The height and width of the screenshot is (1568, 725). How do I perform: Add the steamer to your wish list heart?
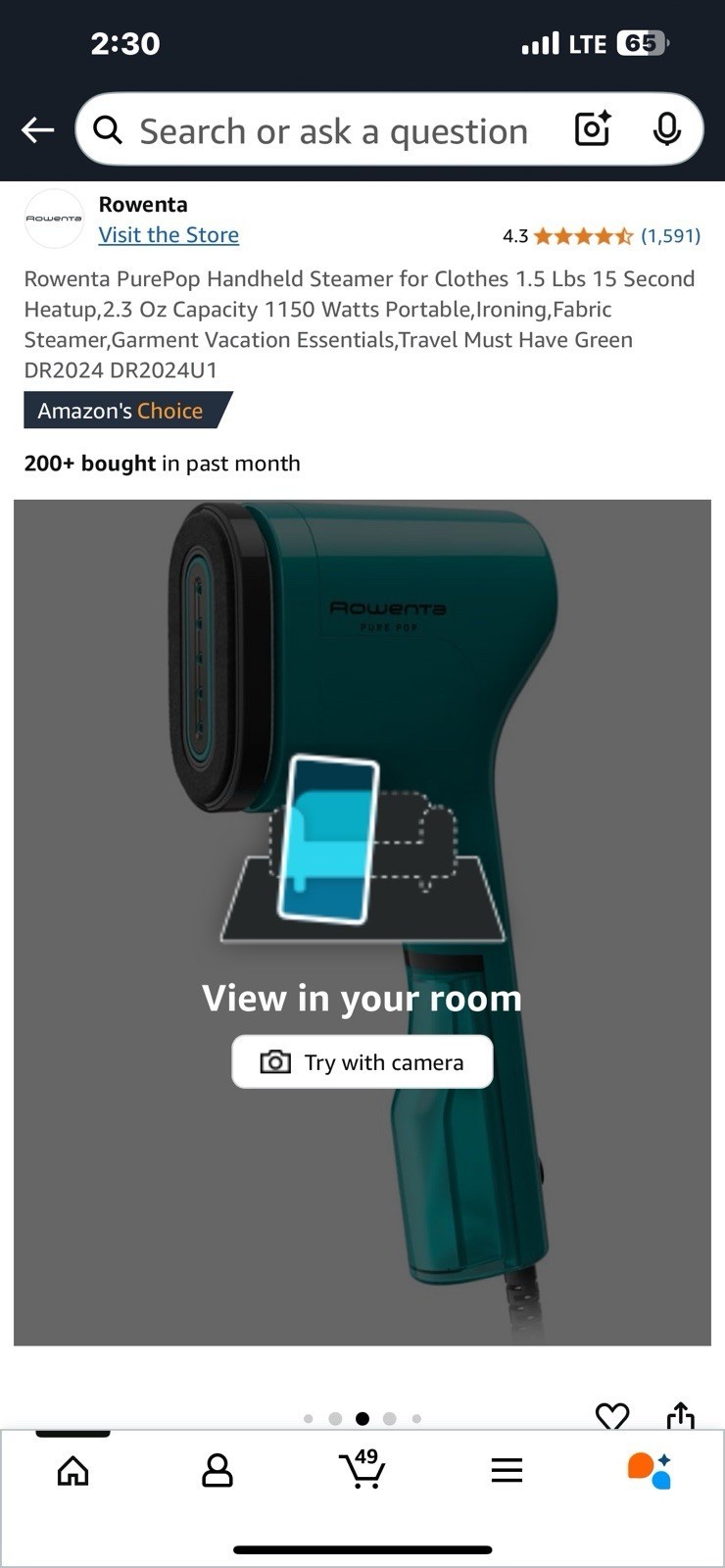pyautogui.click(x=612, y=1416)
